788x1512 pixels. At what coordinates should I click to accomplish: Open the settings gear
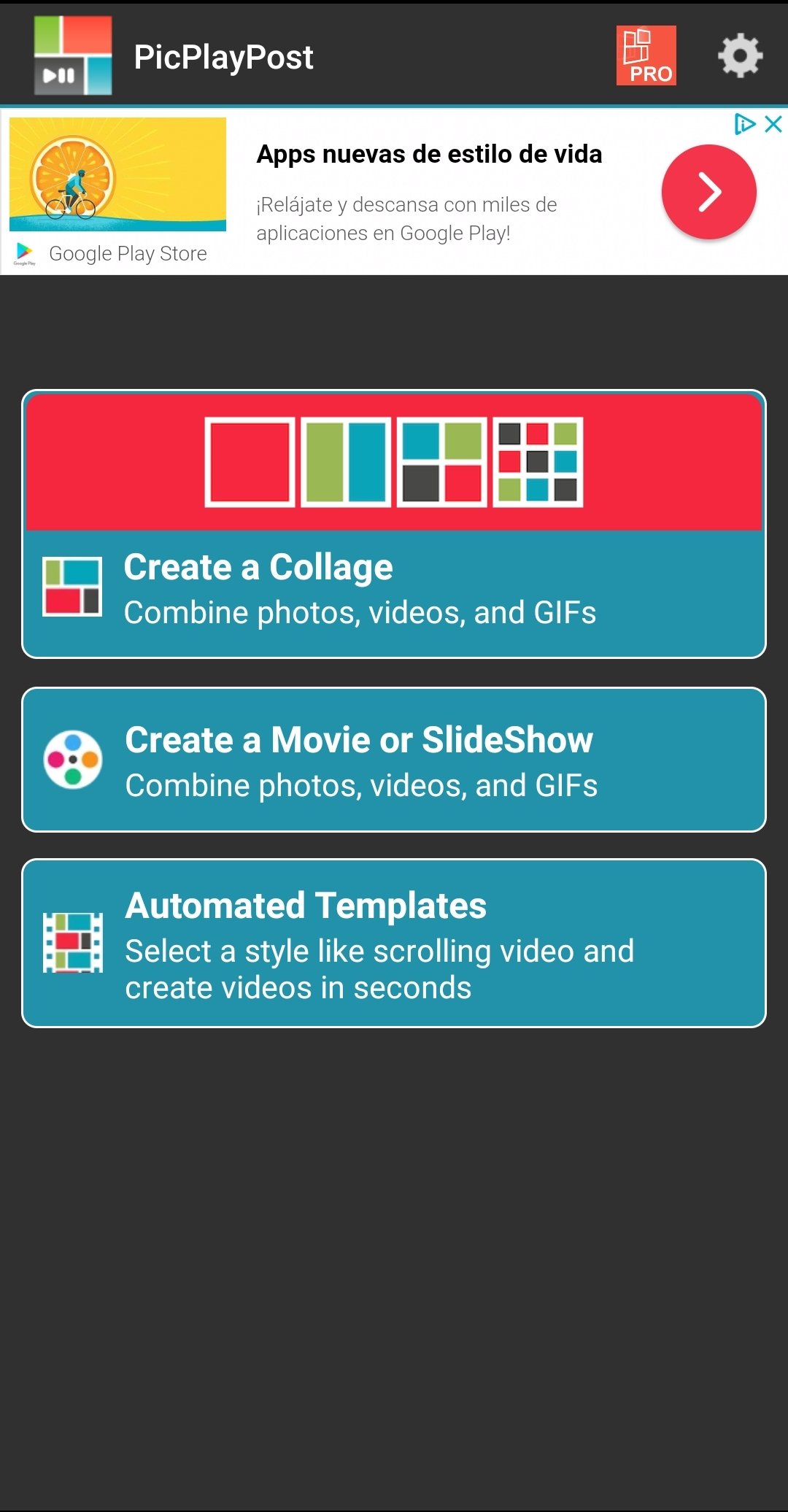pos(740,55)
